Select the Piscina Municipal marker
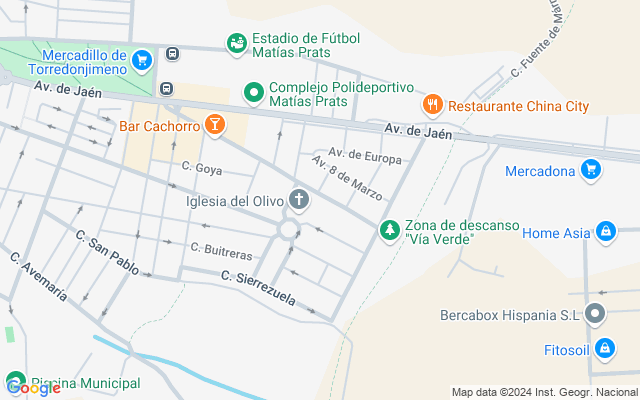Screen dimensions: 640x400 pyautogui.click(x=15, y=383)
